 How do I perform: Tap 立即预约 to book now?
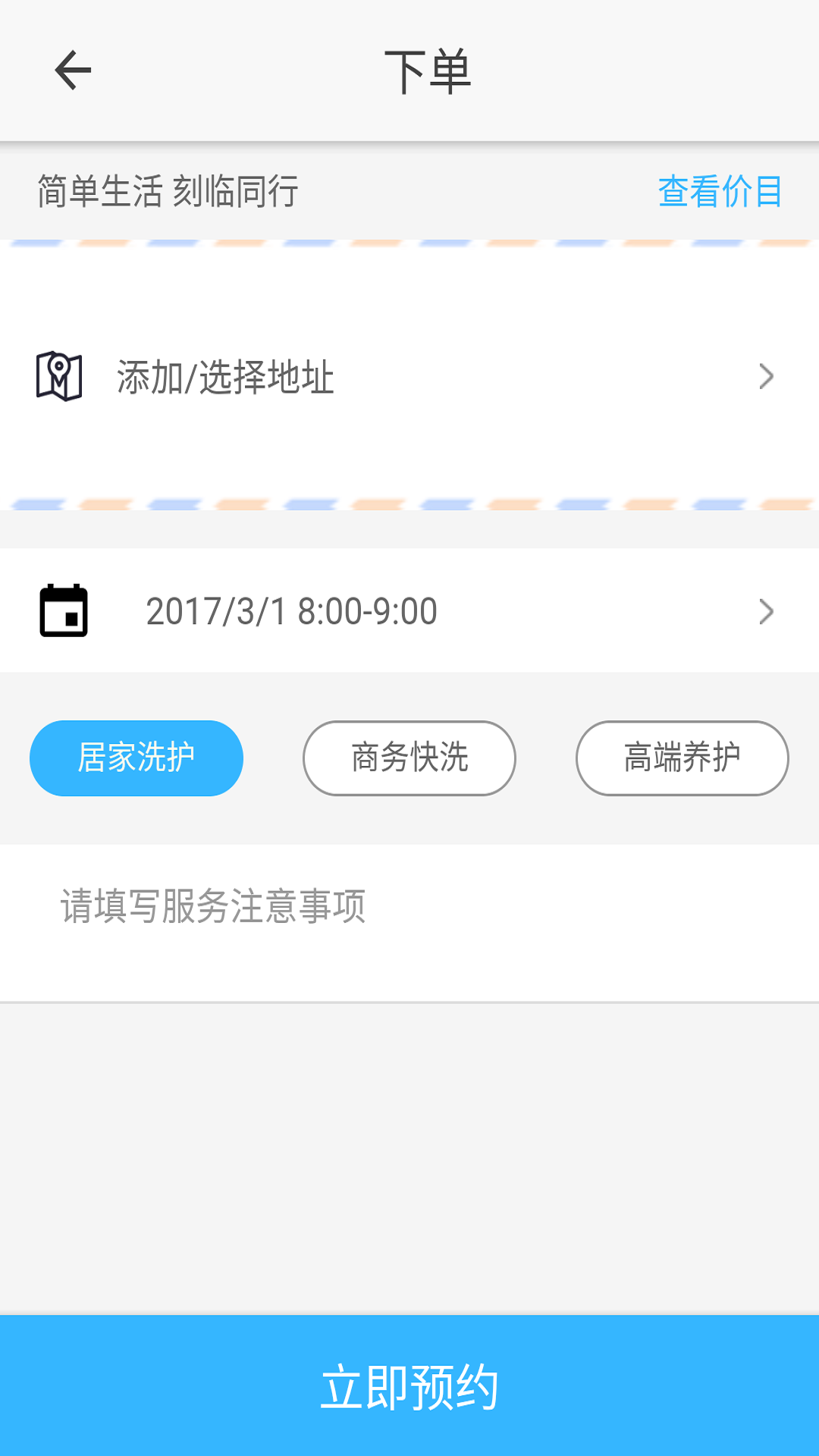[x=409, y=1386]
